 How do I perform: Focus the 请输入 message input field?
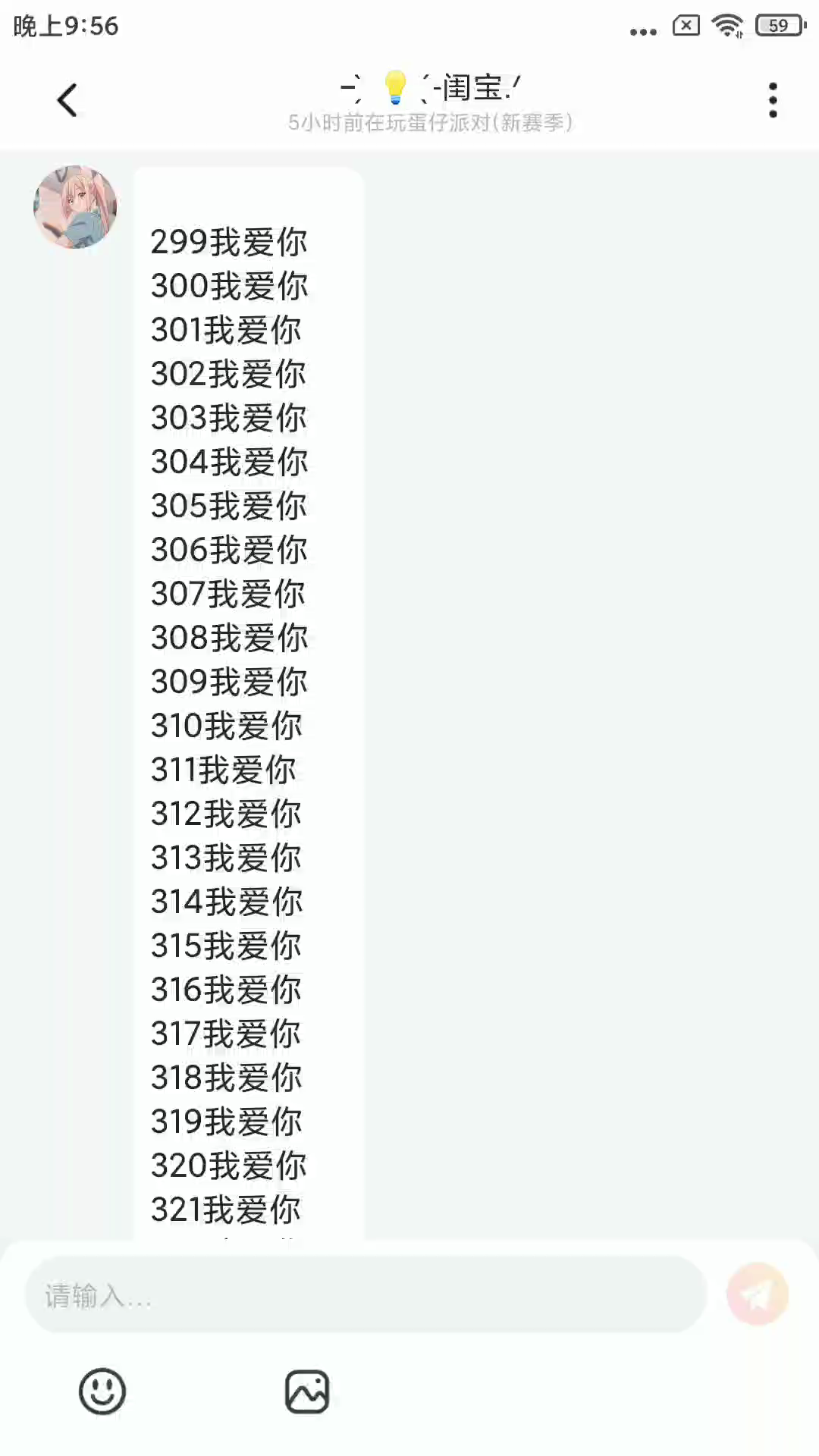point(366,1295)
